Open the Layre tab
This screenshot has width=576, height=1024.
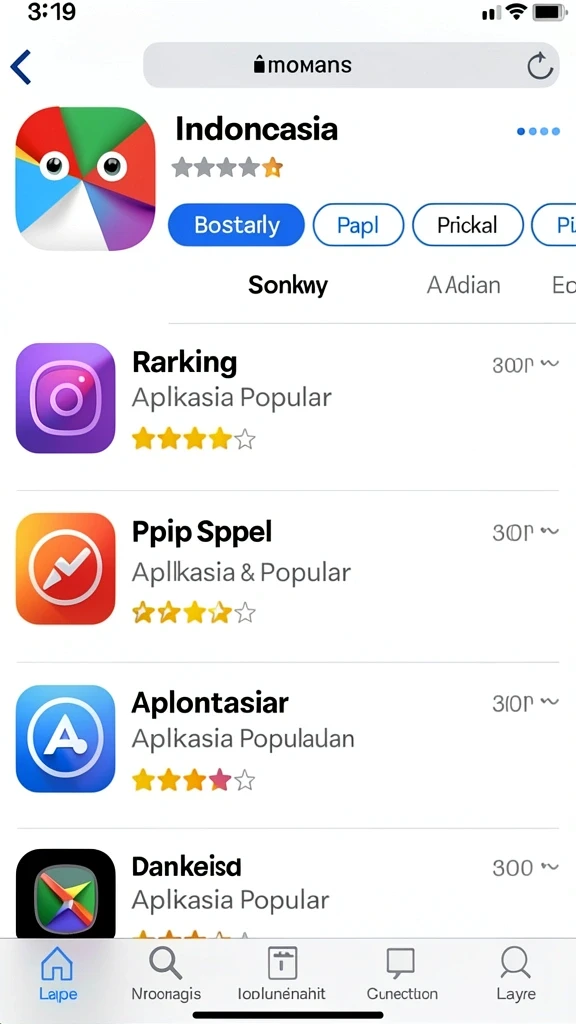(x=516, y=973)
